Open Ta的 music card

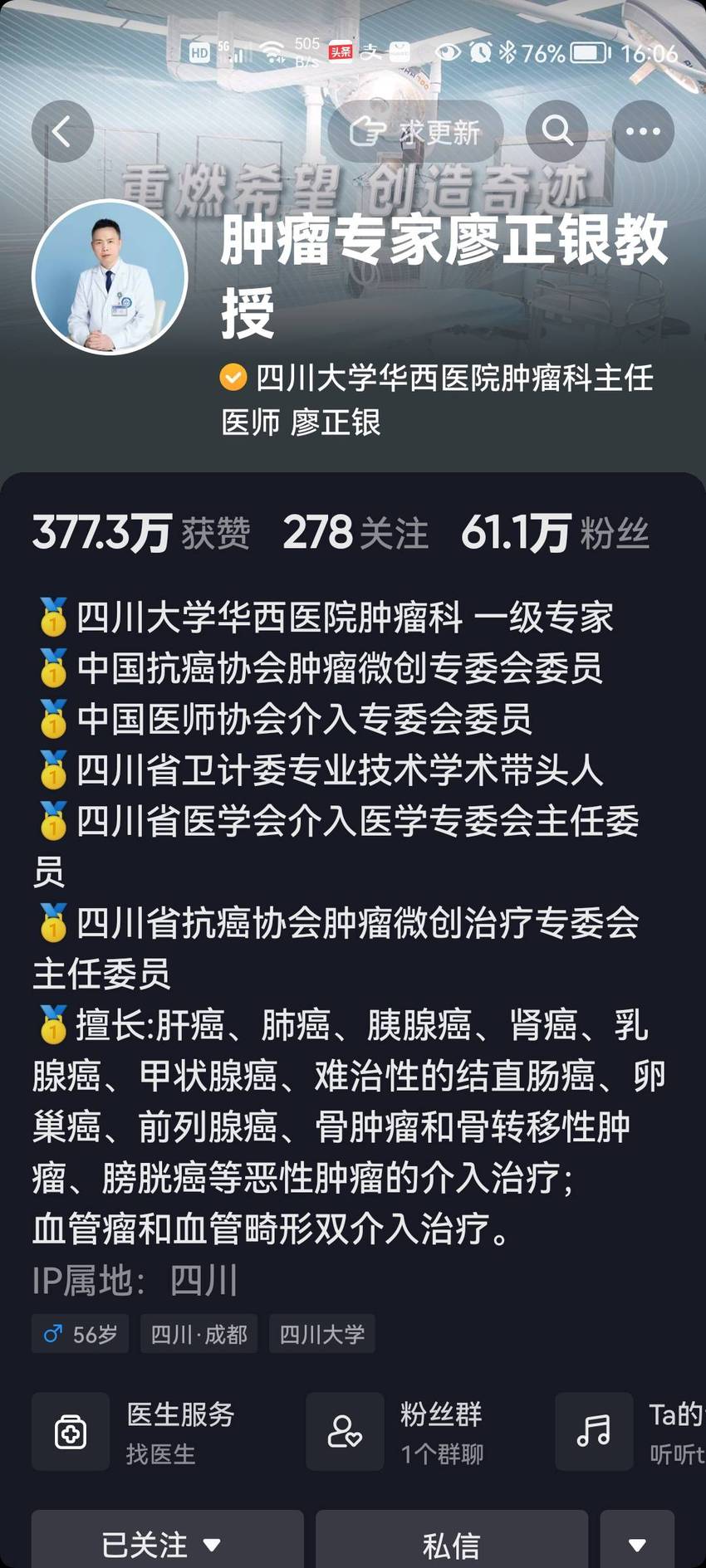click(x=630, y=1432)
